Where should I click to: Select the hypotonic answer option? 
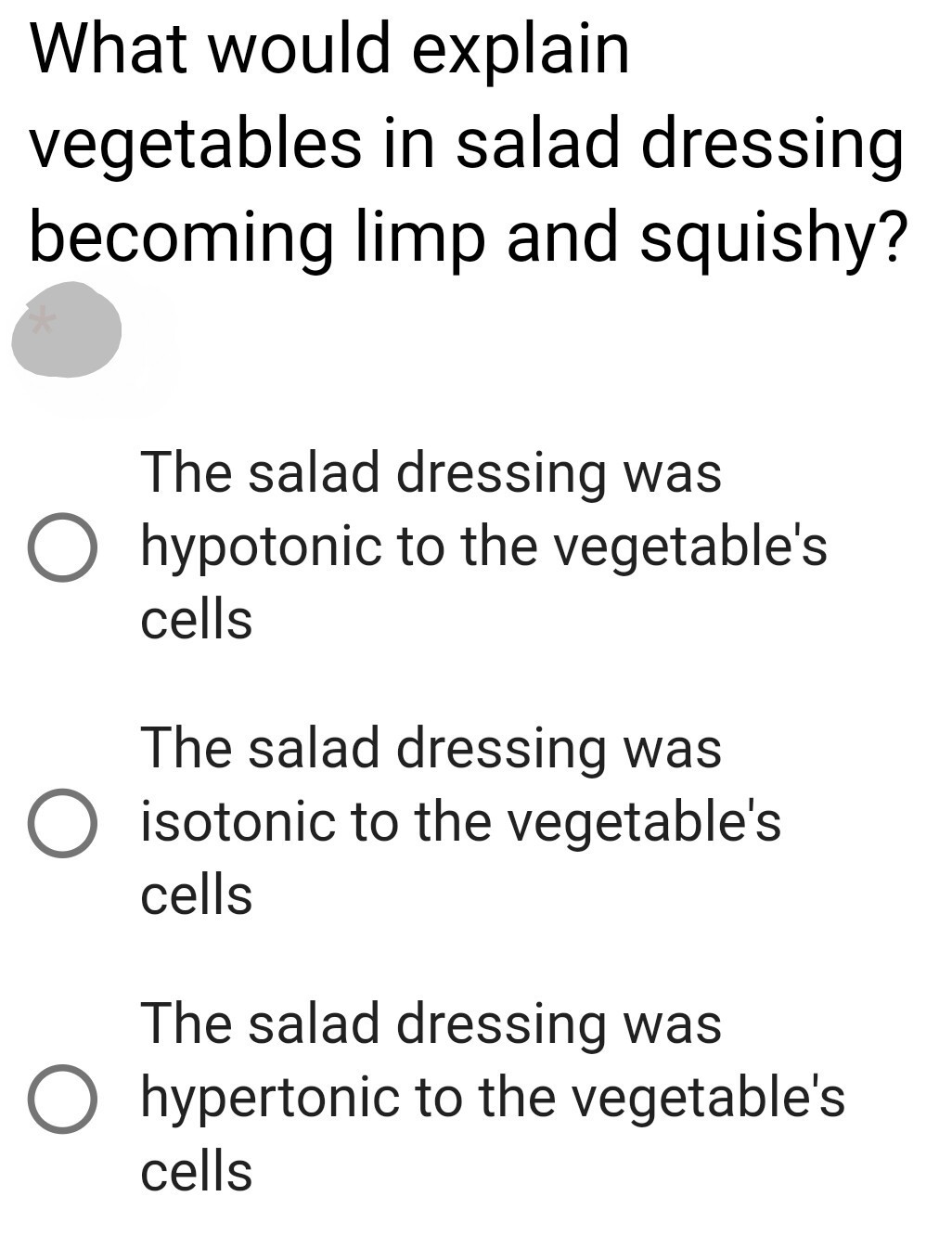62,547
